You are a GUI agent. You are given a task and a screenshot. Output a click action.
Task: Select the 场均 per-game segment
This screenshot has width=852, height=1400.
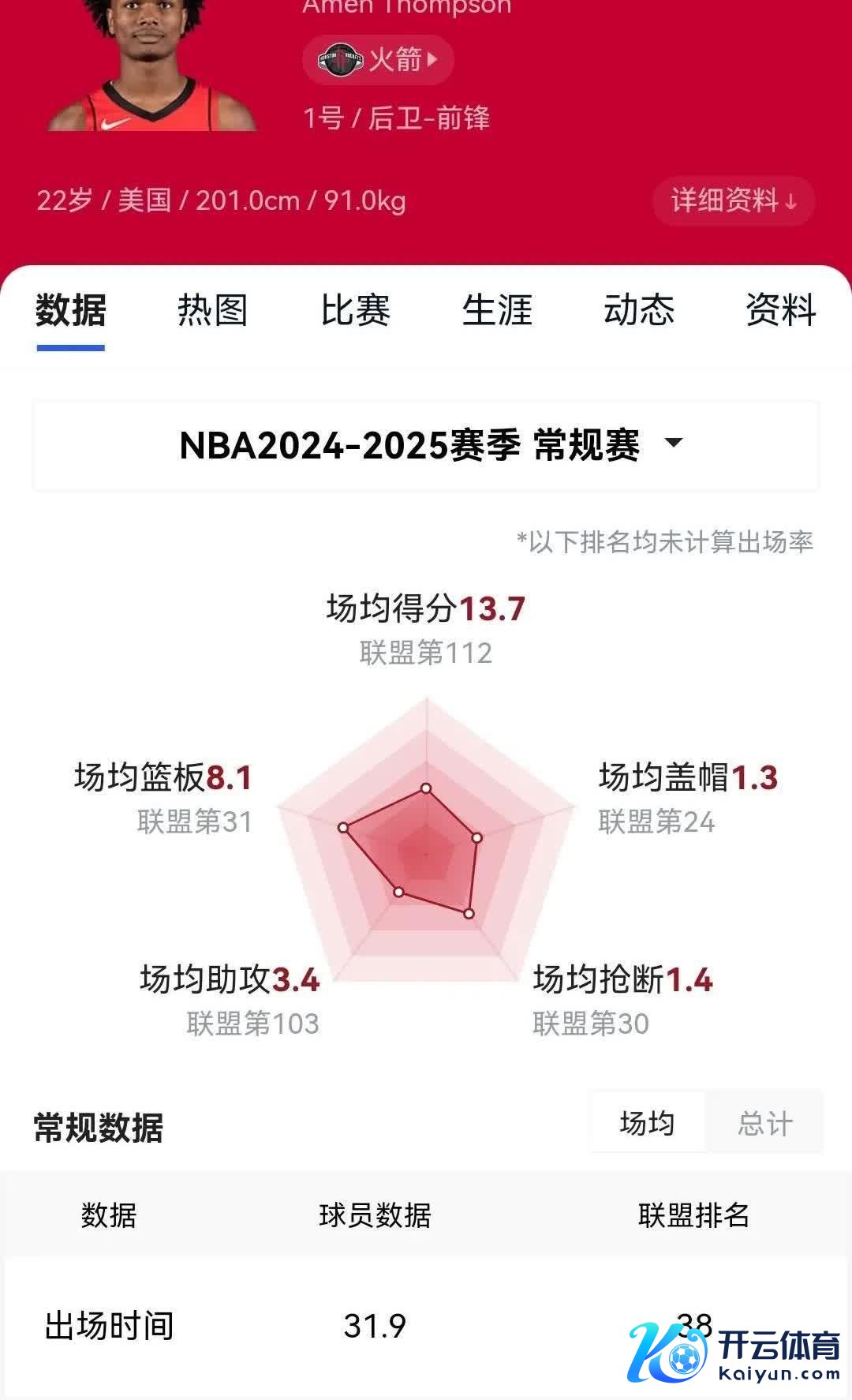click(x=648, y=1122)
